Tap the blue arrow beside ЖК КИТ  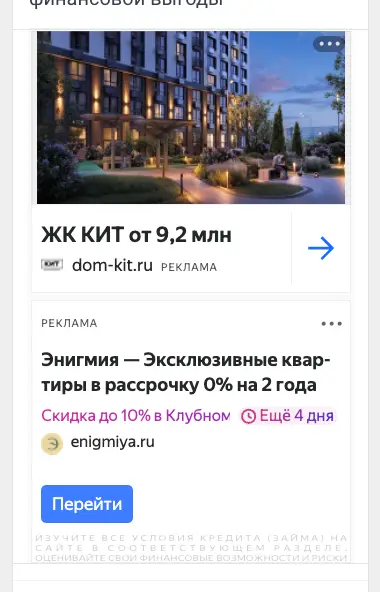321,248
